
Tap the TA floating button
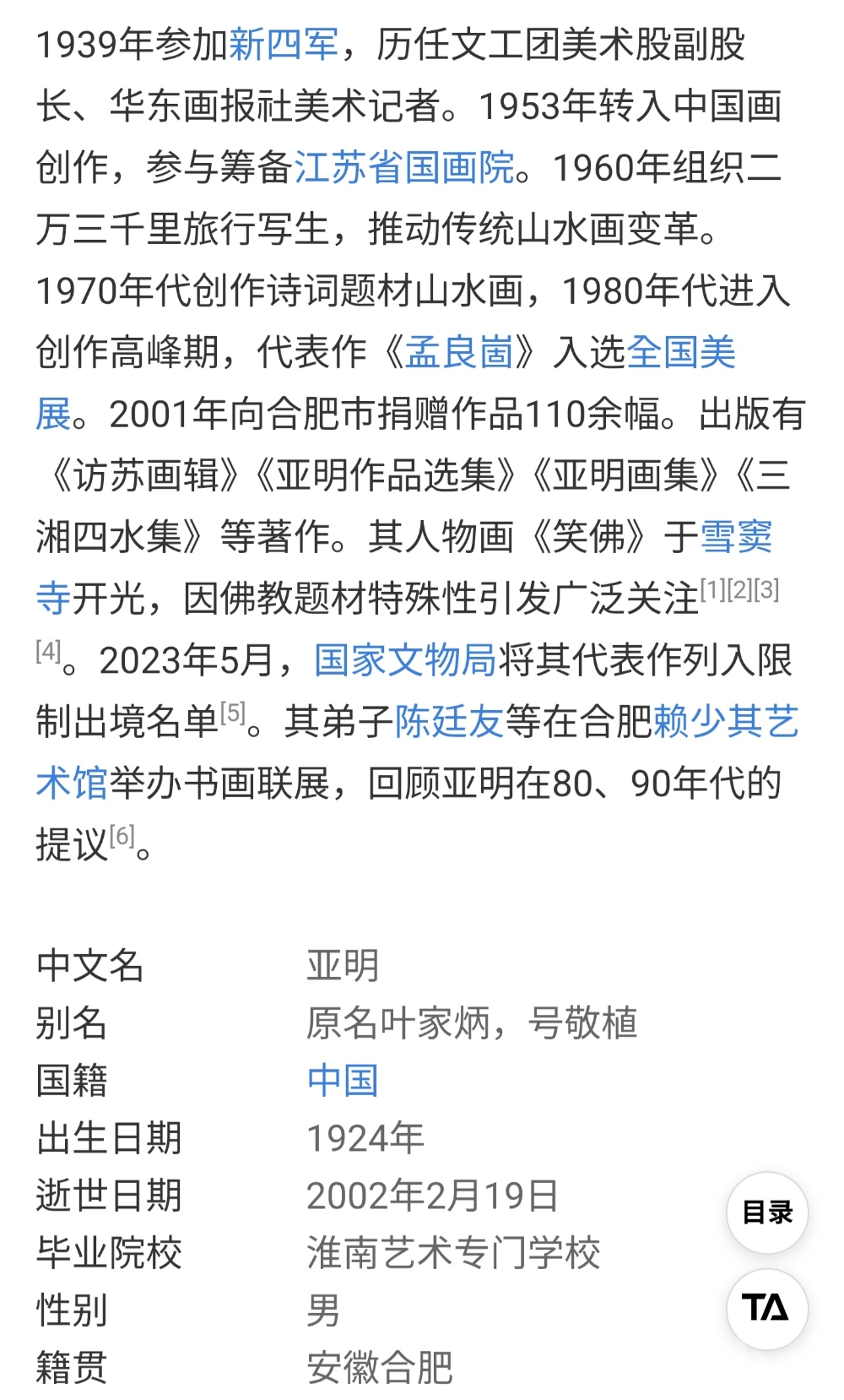[767, 1308]
